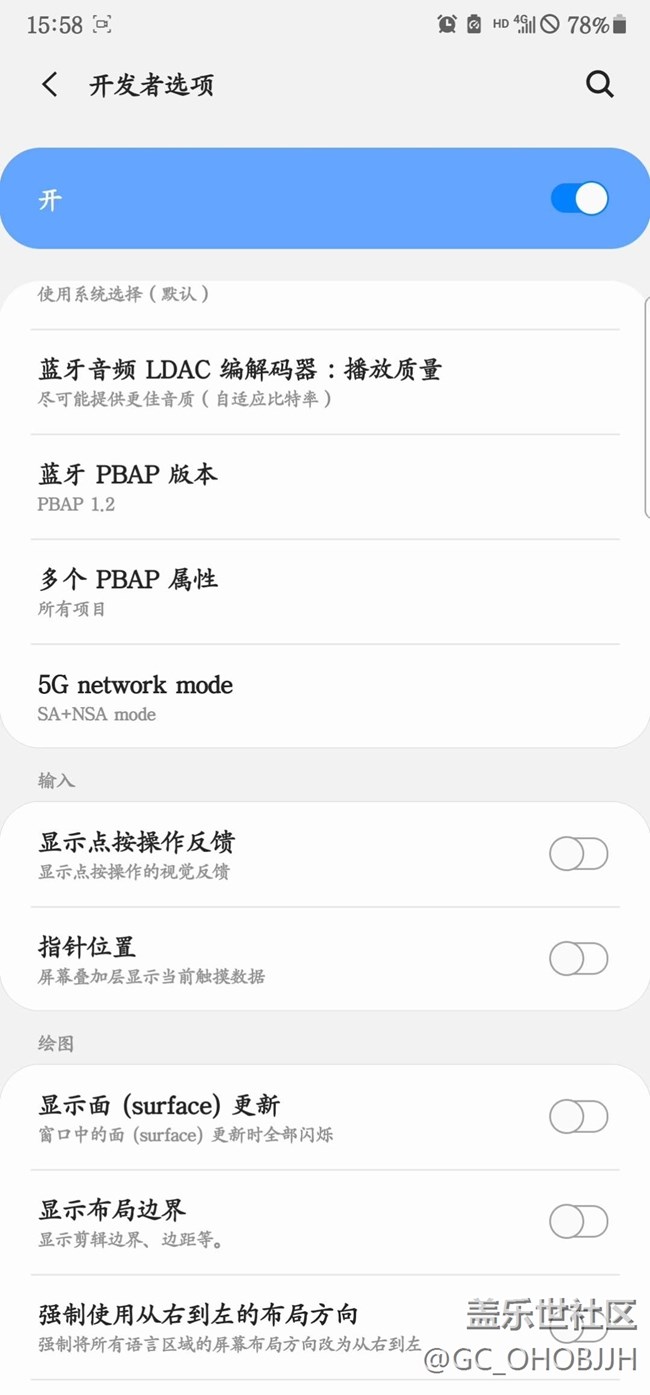
Task: Turn on 显示面 (surface) 更新
Action: tap(579, 1117)
